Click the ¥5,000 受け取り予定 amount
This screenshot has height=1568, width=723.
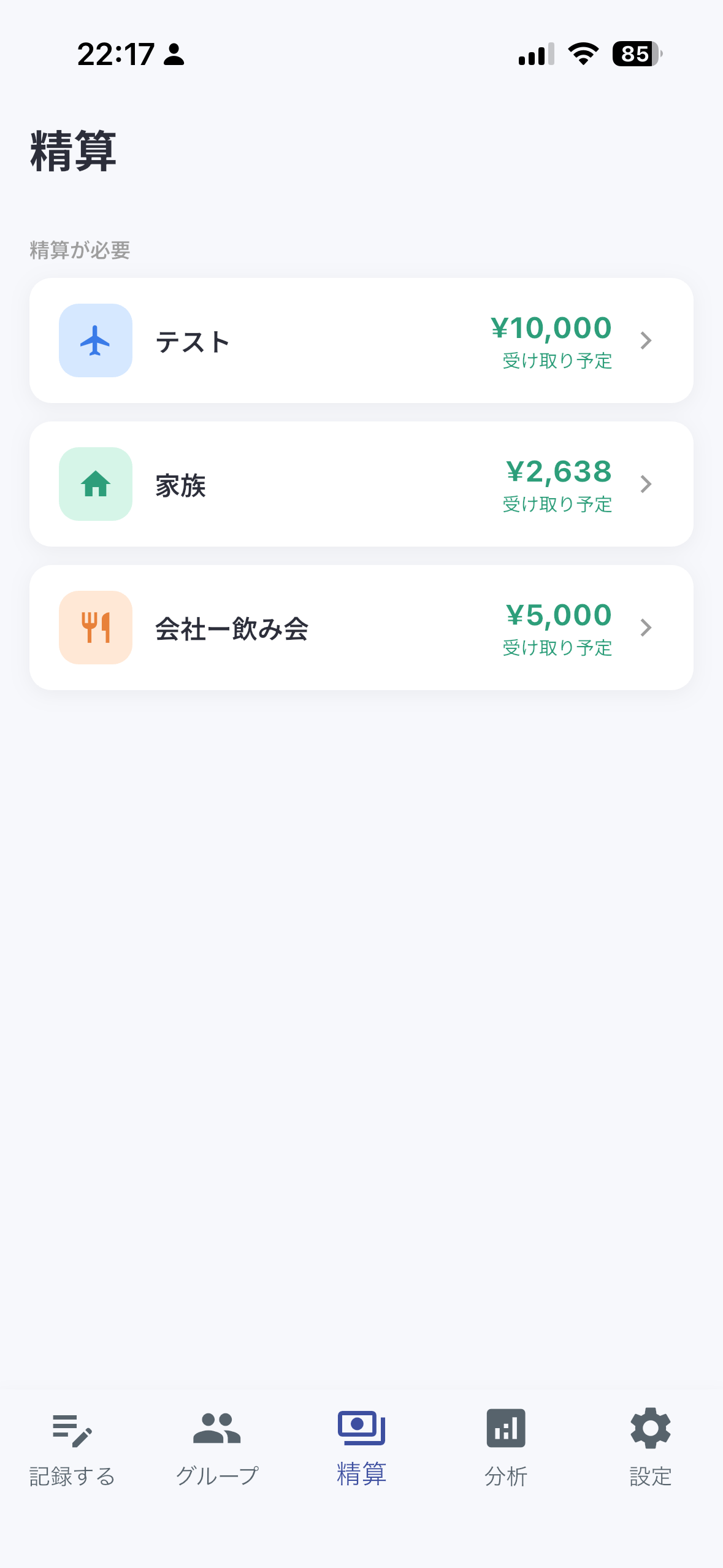click(557, 626)
